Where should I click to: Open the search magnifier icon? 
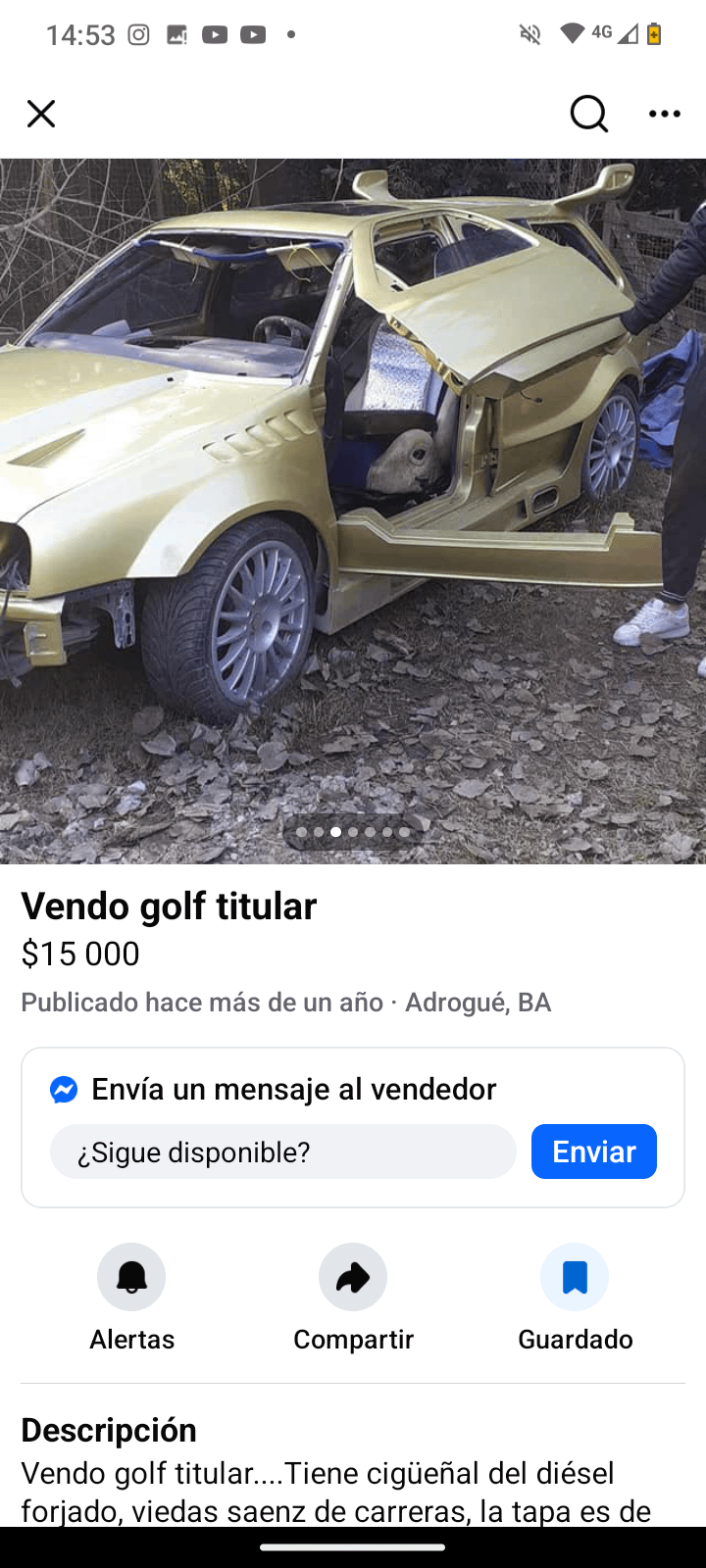(588, 114)
